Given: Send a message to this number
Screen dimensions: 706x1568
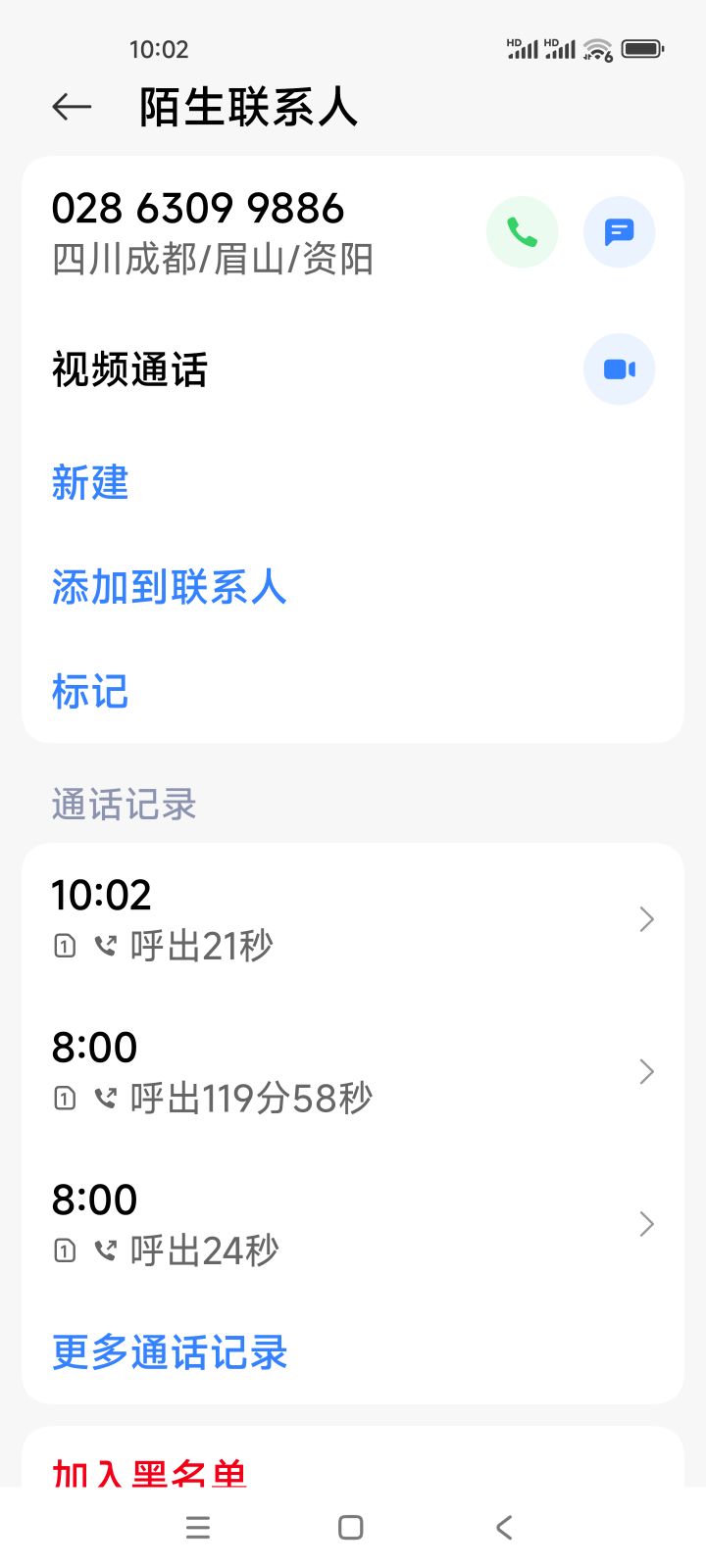Looking at the screenshot, I should click(619, 232).
